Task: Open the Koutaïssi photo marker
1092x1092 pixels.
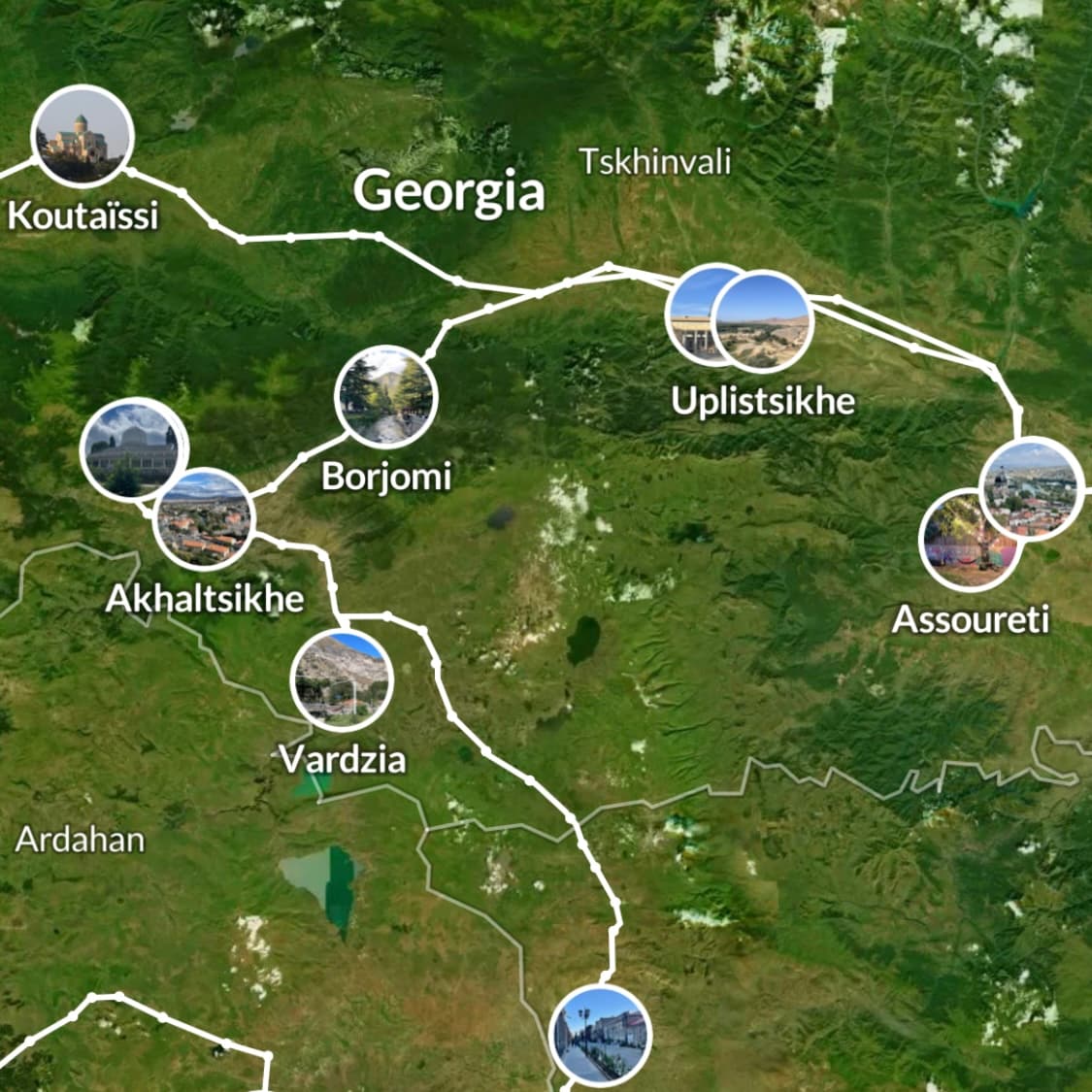Action: (82, 136)
